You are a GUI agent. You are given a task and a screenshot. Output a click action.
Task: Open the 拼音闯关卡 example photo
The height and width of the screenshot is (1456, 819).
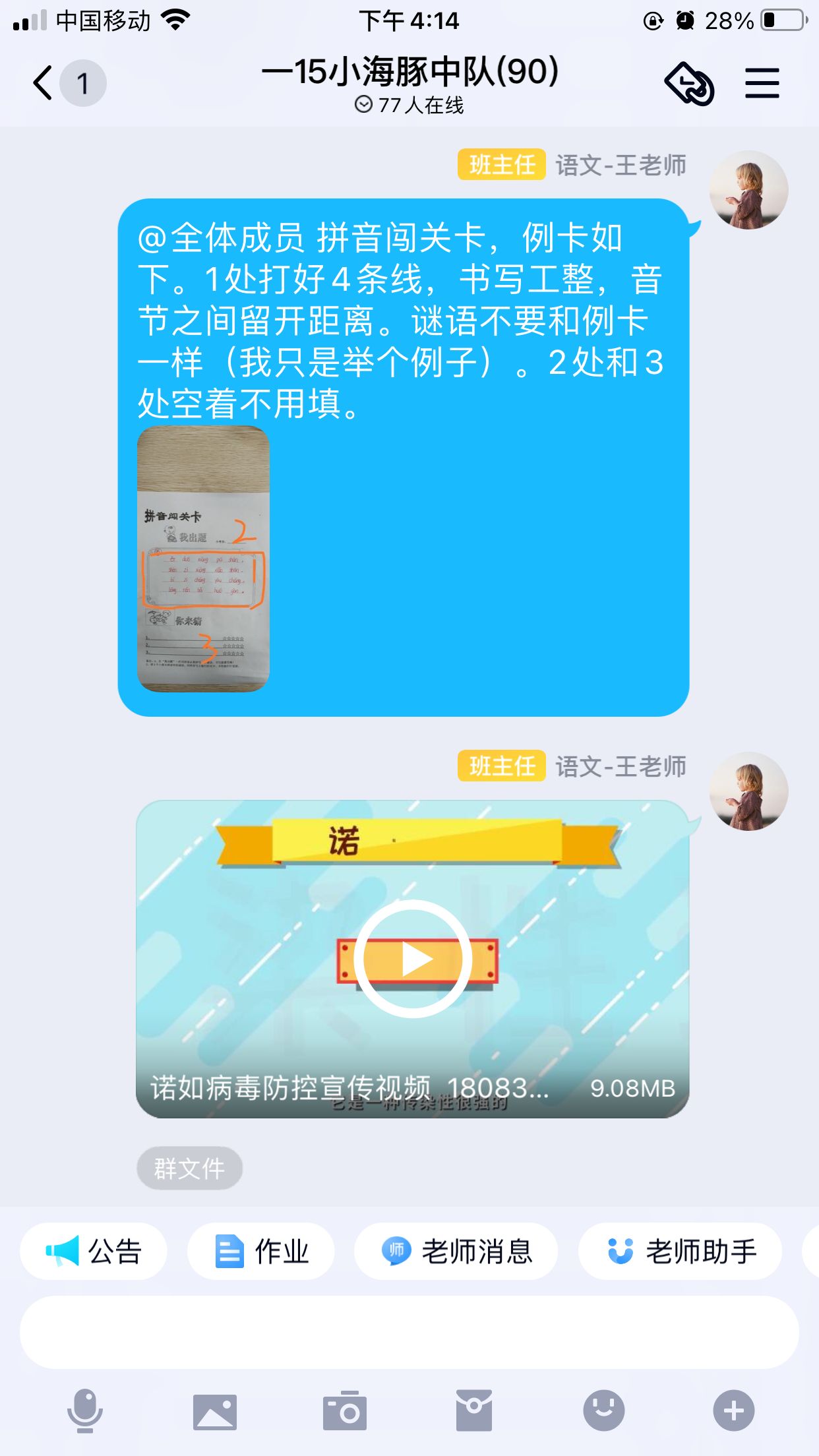point(203,559)
